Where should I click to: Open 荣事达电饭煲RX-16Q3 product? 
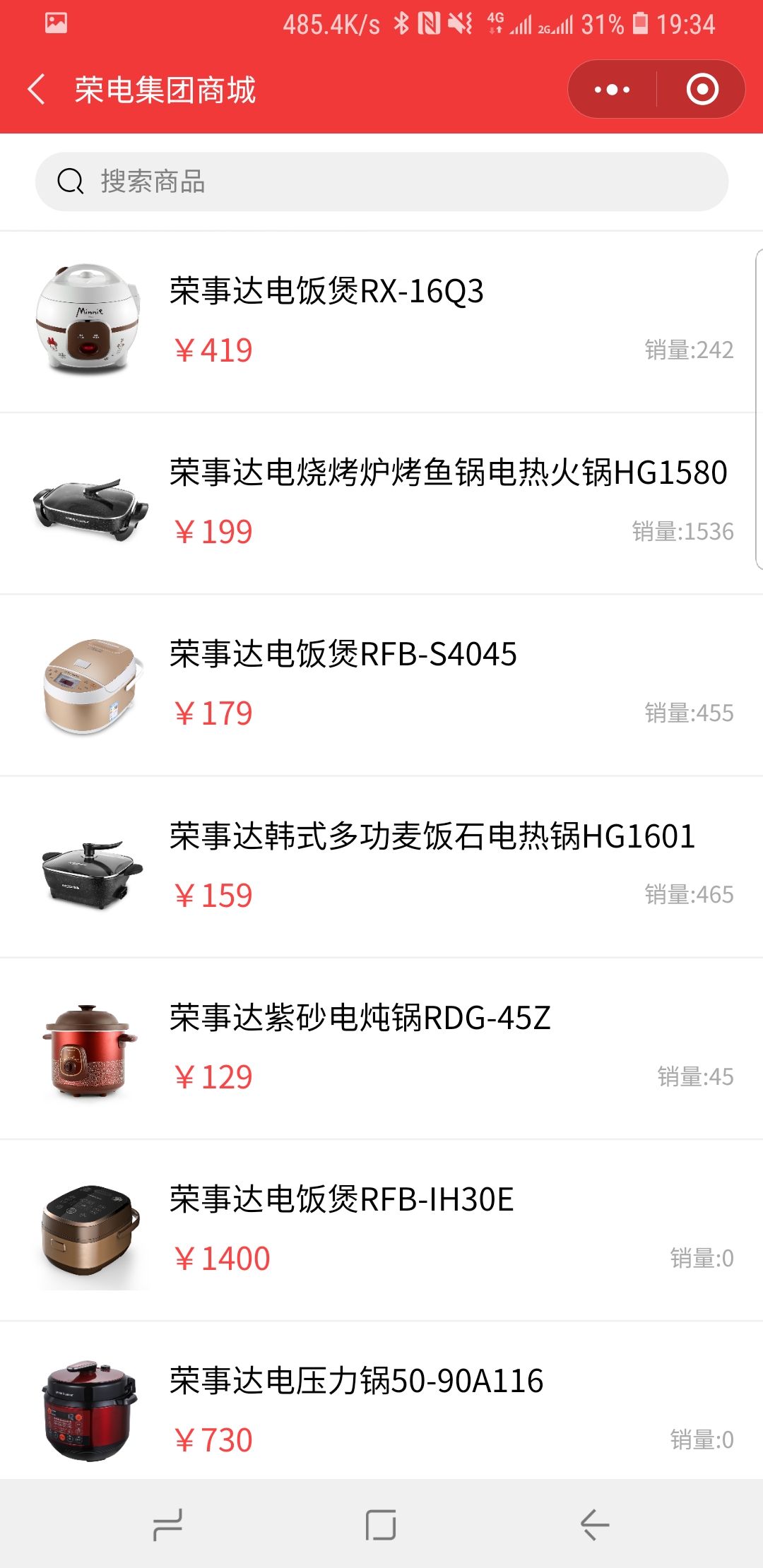381,322
